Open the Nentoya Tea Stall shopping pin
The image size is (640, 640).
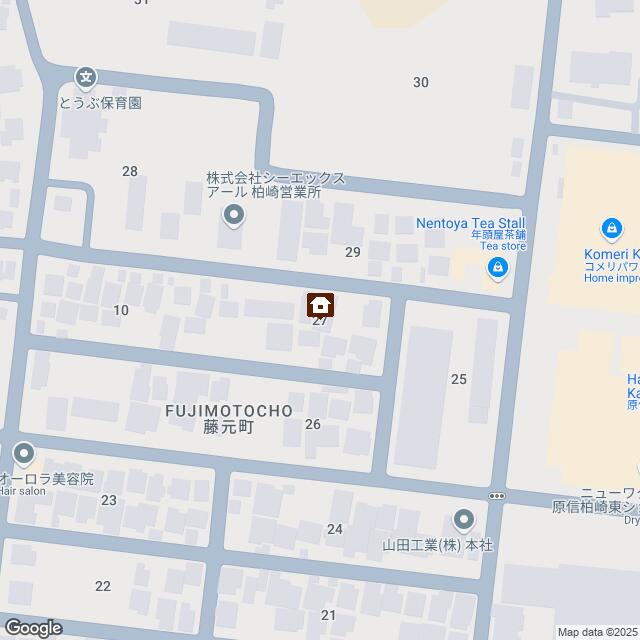point(496,267)
